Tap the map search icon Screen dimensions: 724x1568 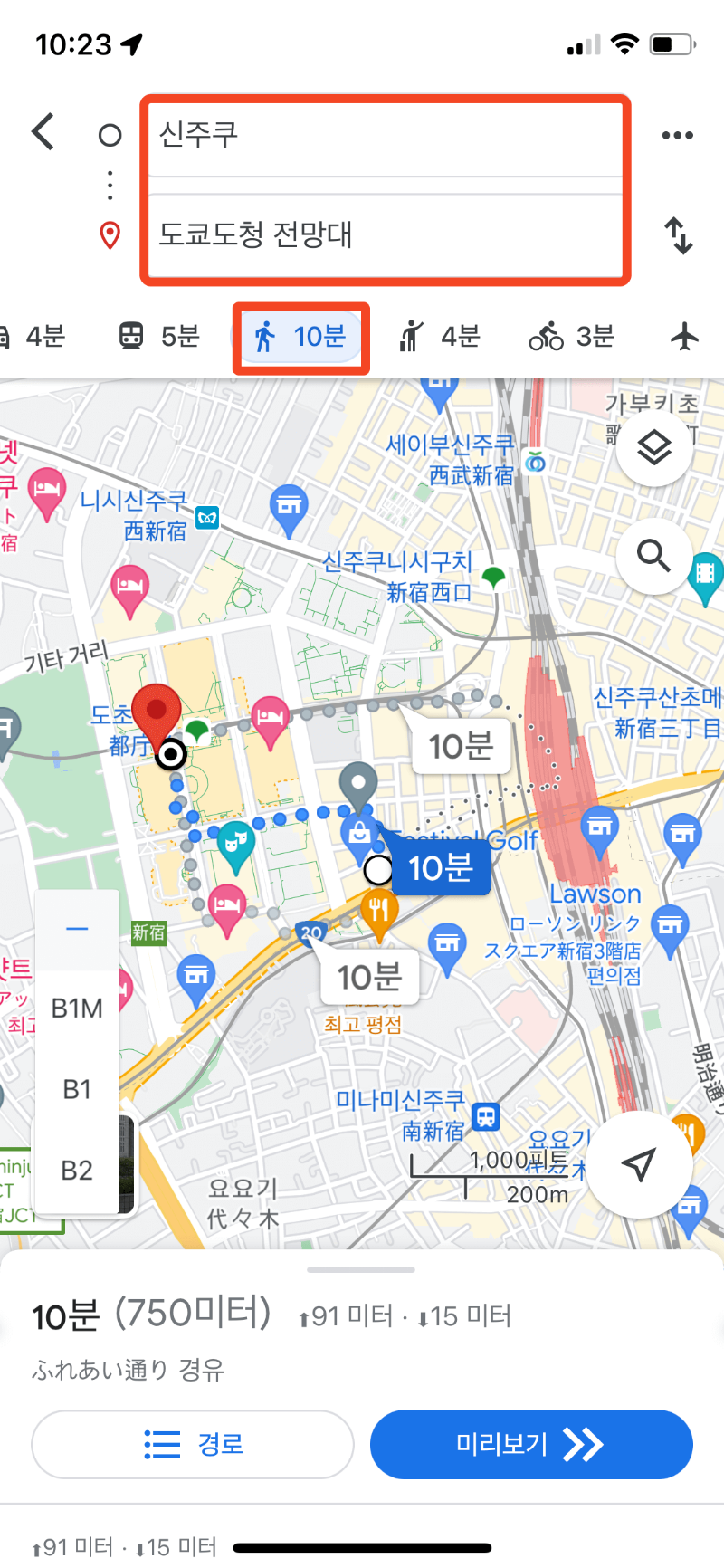coord(654,558)
